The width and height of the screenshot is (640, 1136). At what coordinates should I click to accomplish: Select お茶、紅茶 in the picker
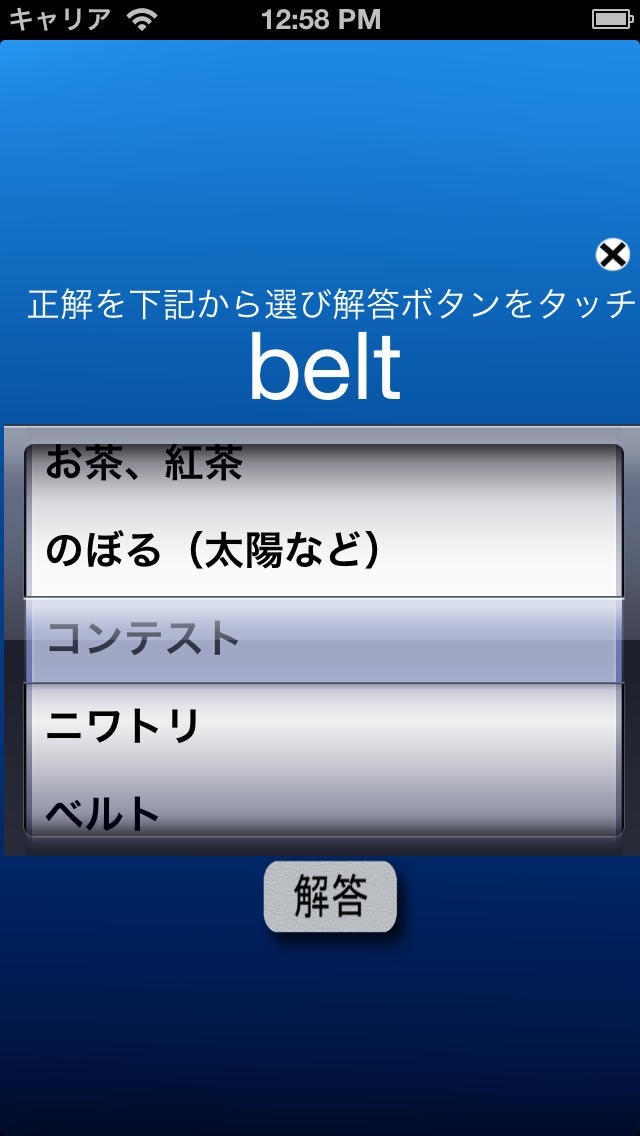click(x=144, y=464)
